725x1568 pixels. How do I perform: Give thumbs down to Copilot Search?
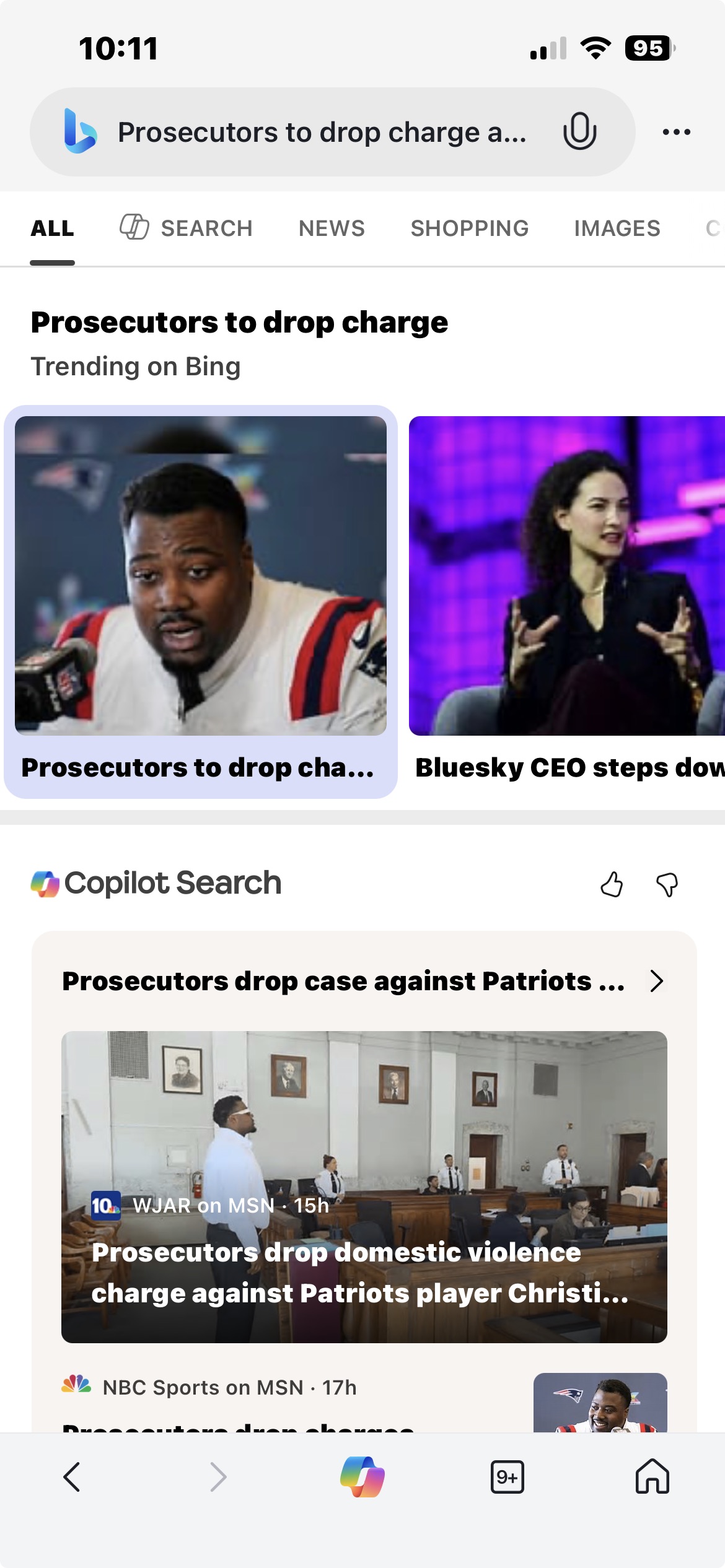[667, 884]
